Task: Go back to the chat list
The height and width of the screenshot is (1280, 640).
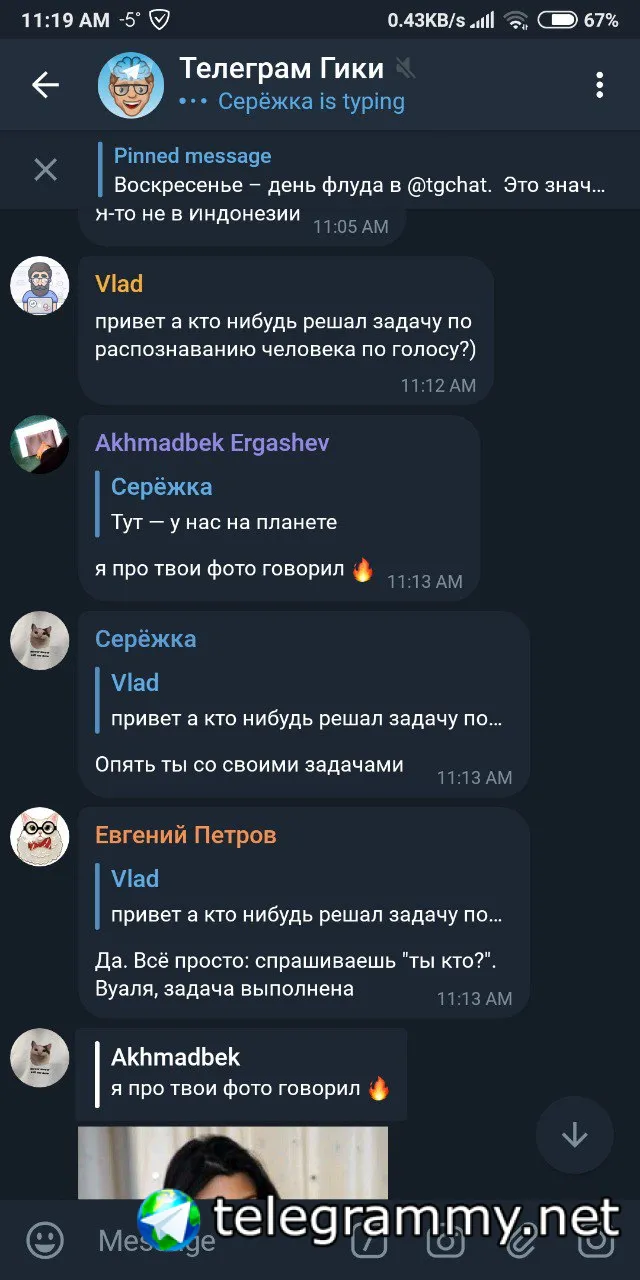Action: point(45,86)
